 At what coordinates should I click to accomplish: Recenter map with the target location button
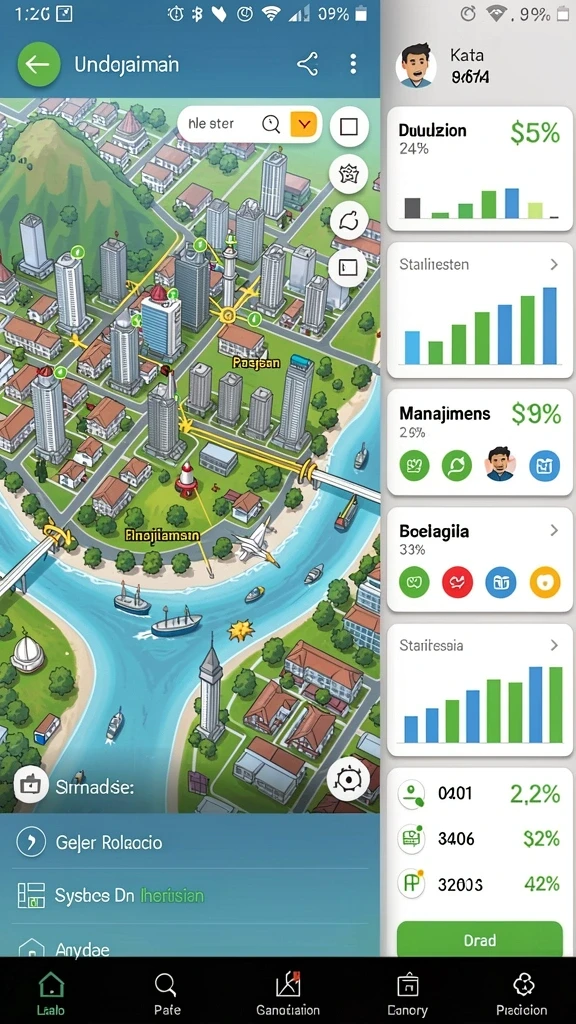348,779
